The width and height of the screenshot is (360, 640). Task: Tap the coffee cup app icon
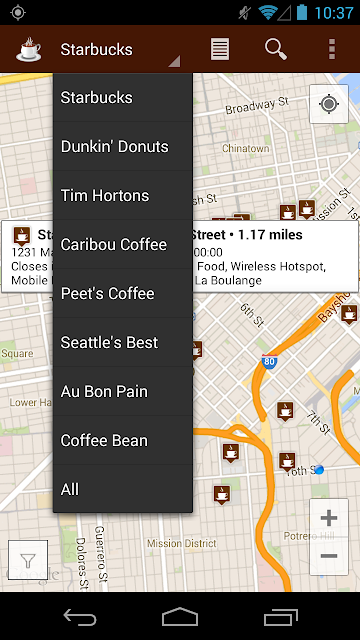[x=29, y=49]
